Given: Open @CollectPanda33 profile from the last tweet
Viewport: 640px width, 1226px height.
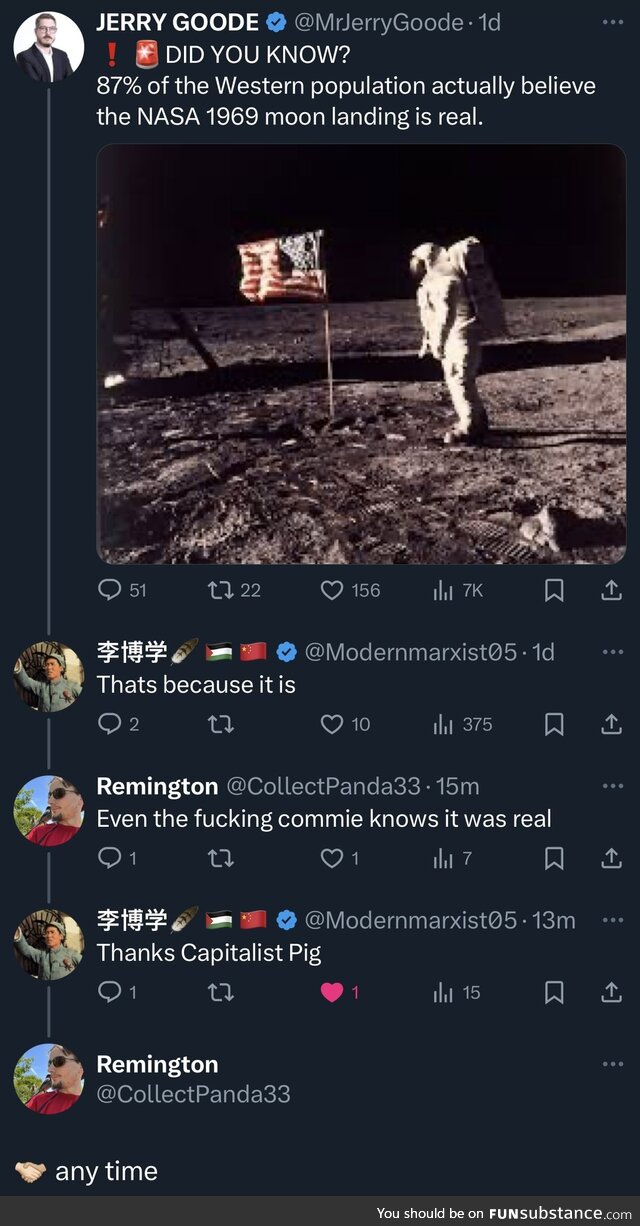Looking at the screenshot, I should 193,1094.
